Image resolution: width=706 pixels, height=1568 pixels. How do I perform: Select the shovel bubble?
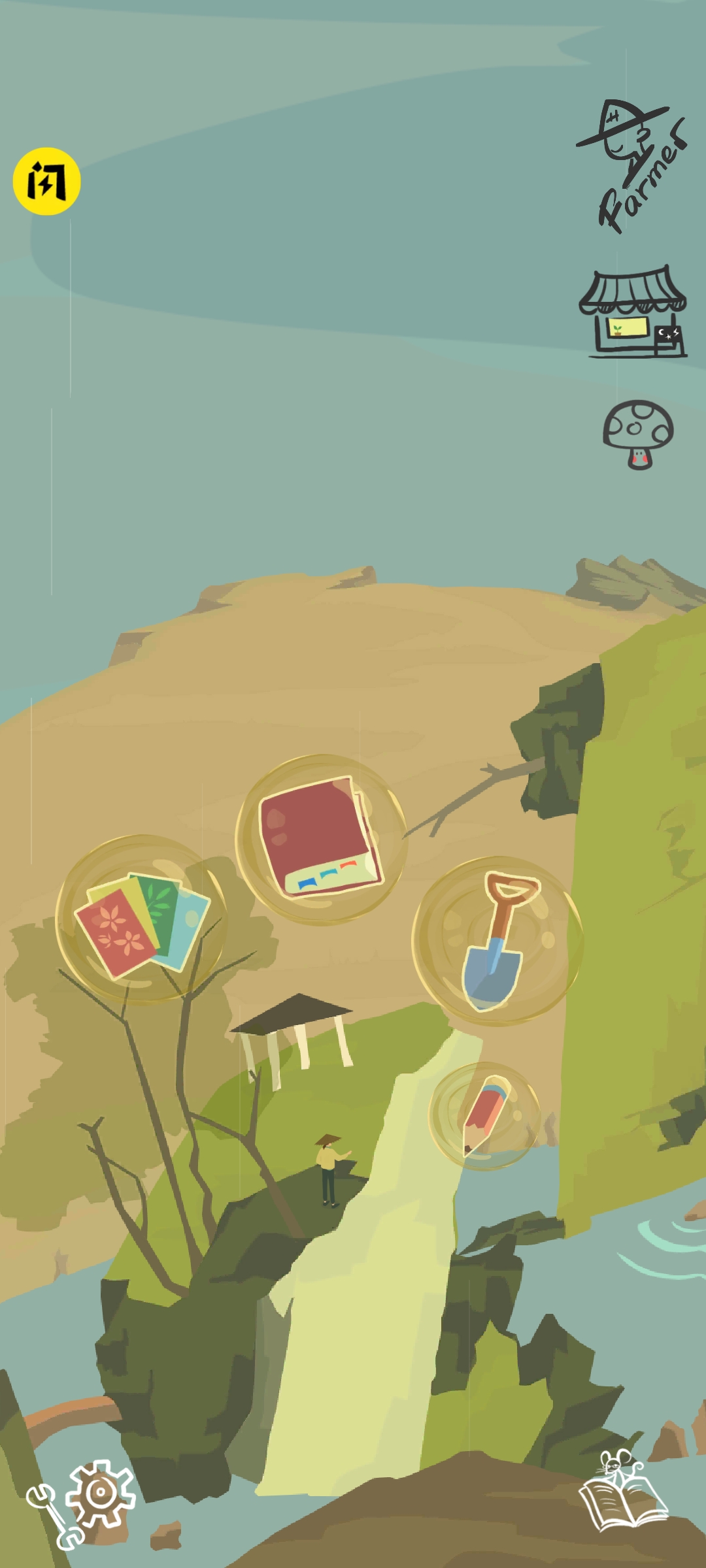point(497,941)
